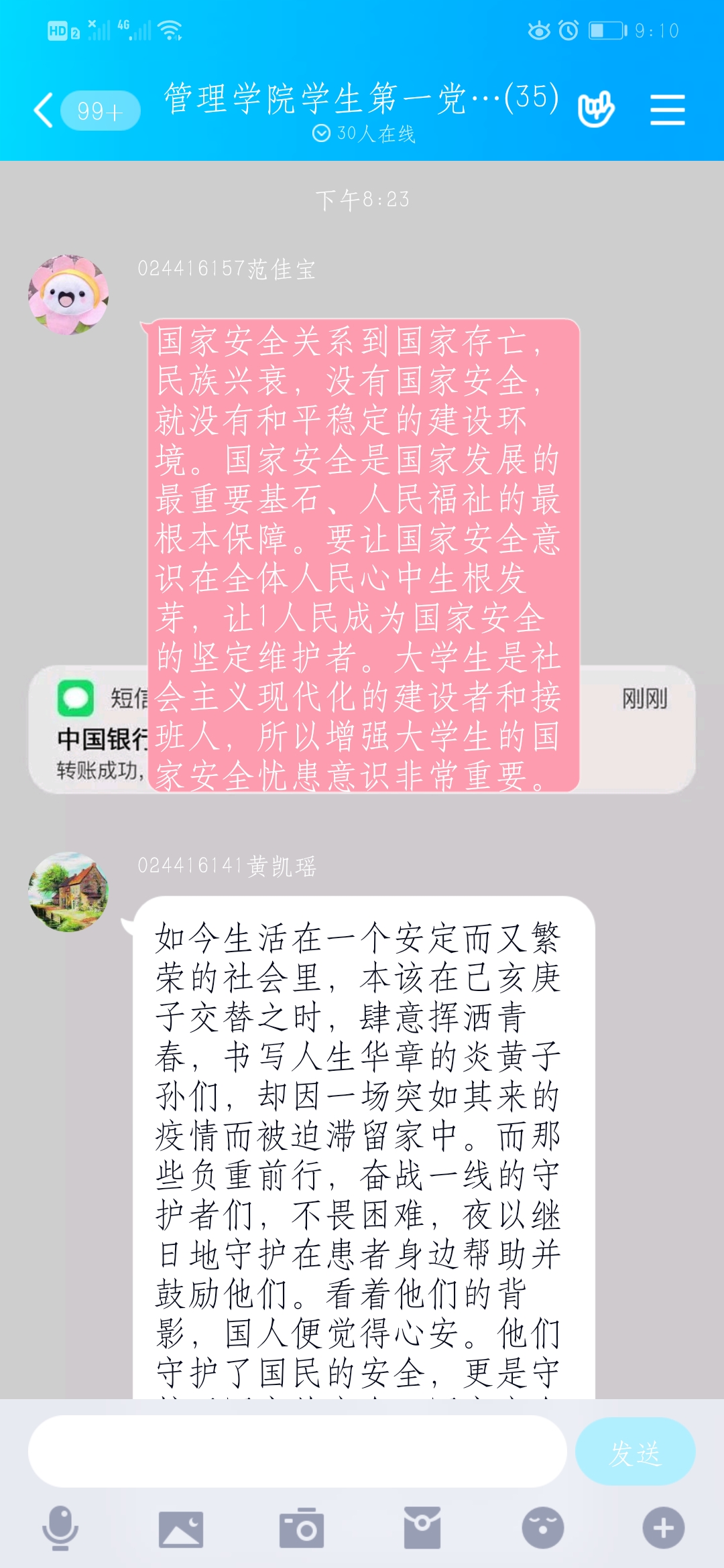Open the group menu icon
Screen dimensions: 724x1568
[x=667, y=110]
